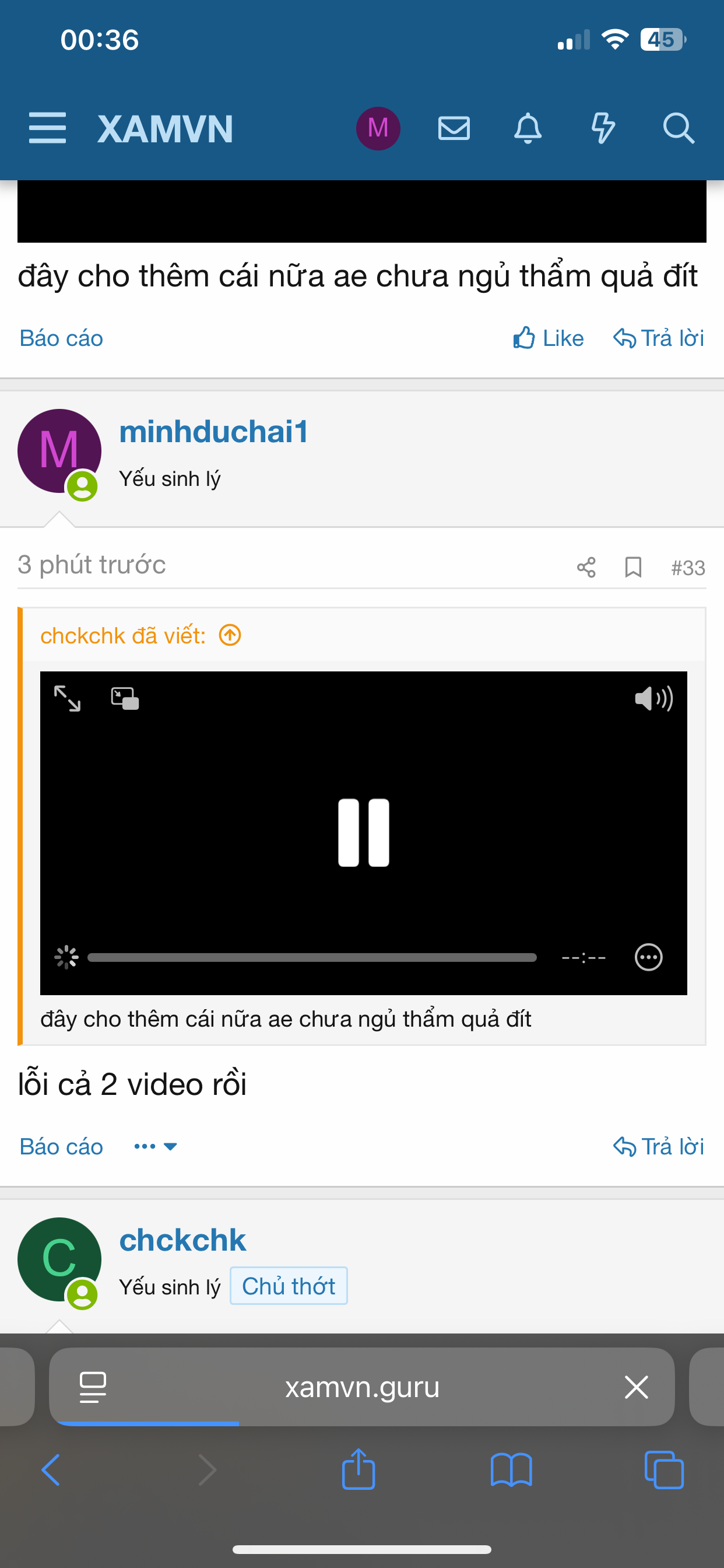Stop loading the xamvn.guru page
The height and width of the screenshot is (1568, 724).
tap(637, 1387)
